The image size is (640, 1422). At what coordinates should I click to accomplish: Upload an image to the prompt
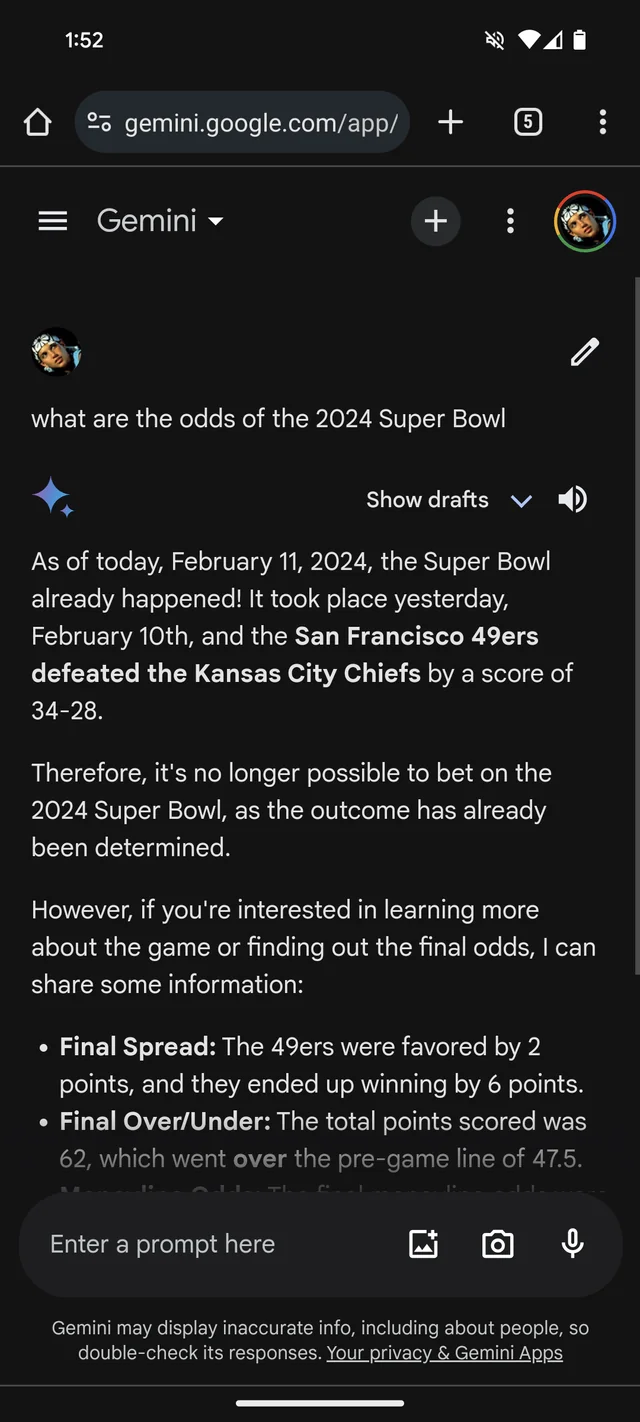pyautogui.click(x=424, y=1244)
